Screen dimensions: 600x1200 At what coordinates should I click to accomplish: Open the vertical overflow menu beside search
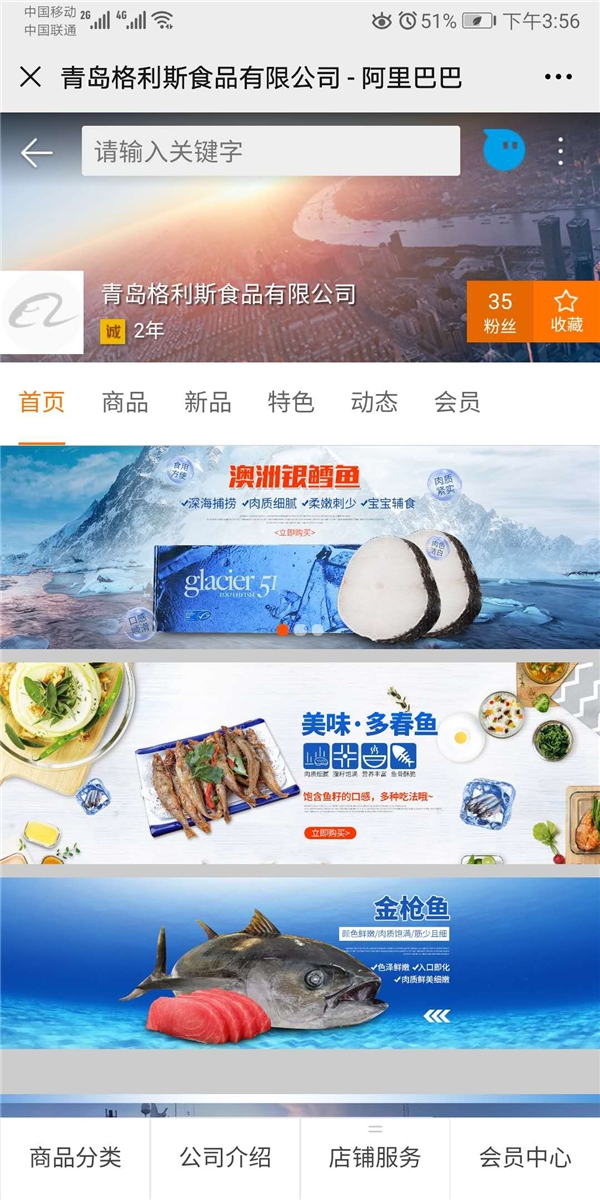(561, 151)
